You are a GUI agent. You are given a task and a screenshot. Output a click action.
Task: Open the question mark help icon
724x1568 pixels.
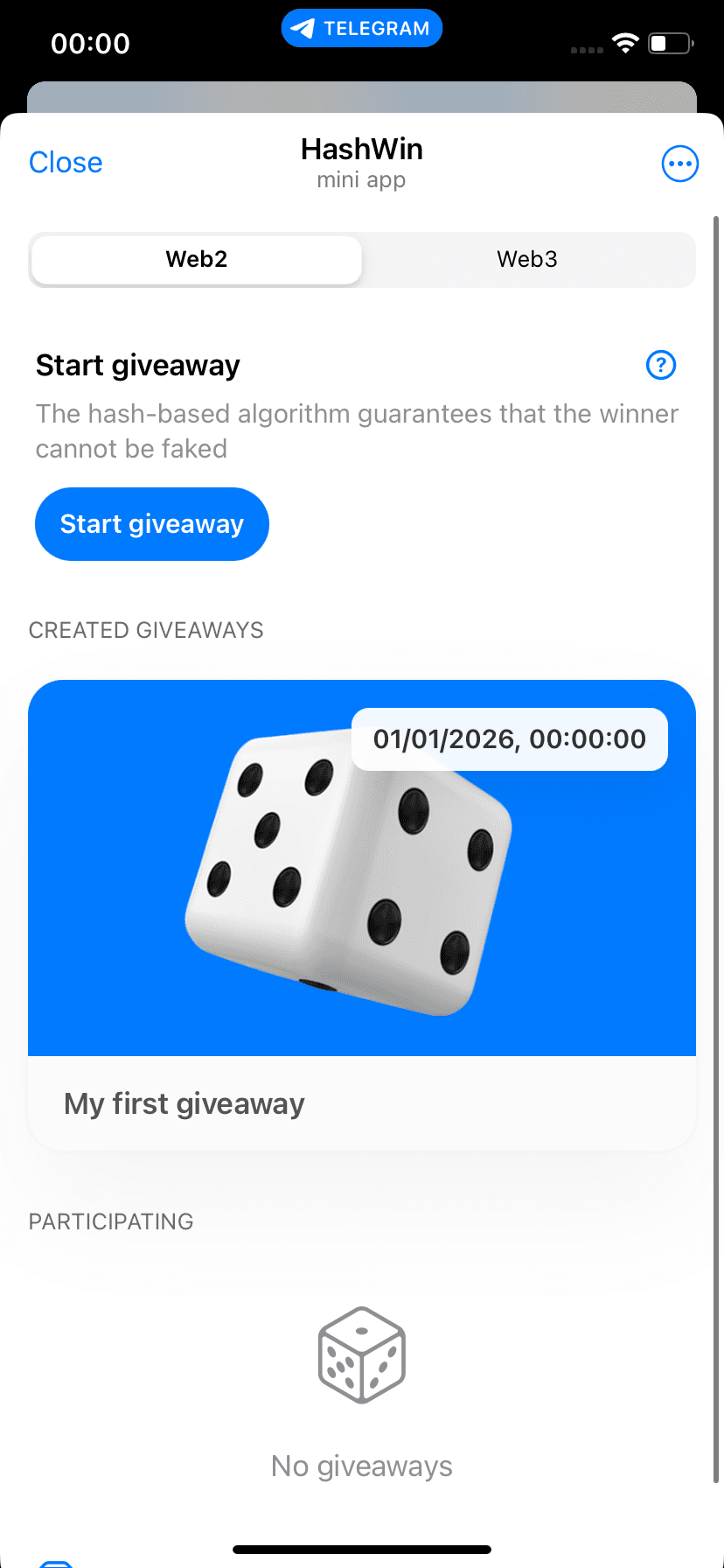coord(661,365)
